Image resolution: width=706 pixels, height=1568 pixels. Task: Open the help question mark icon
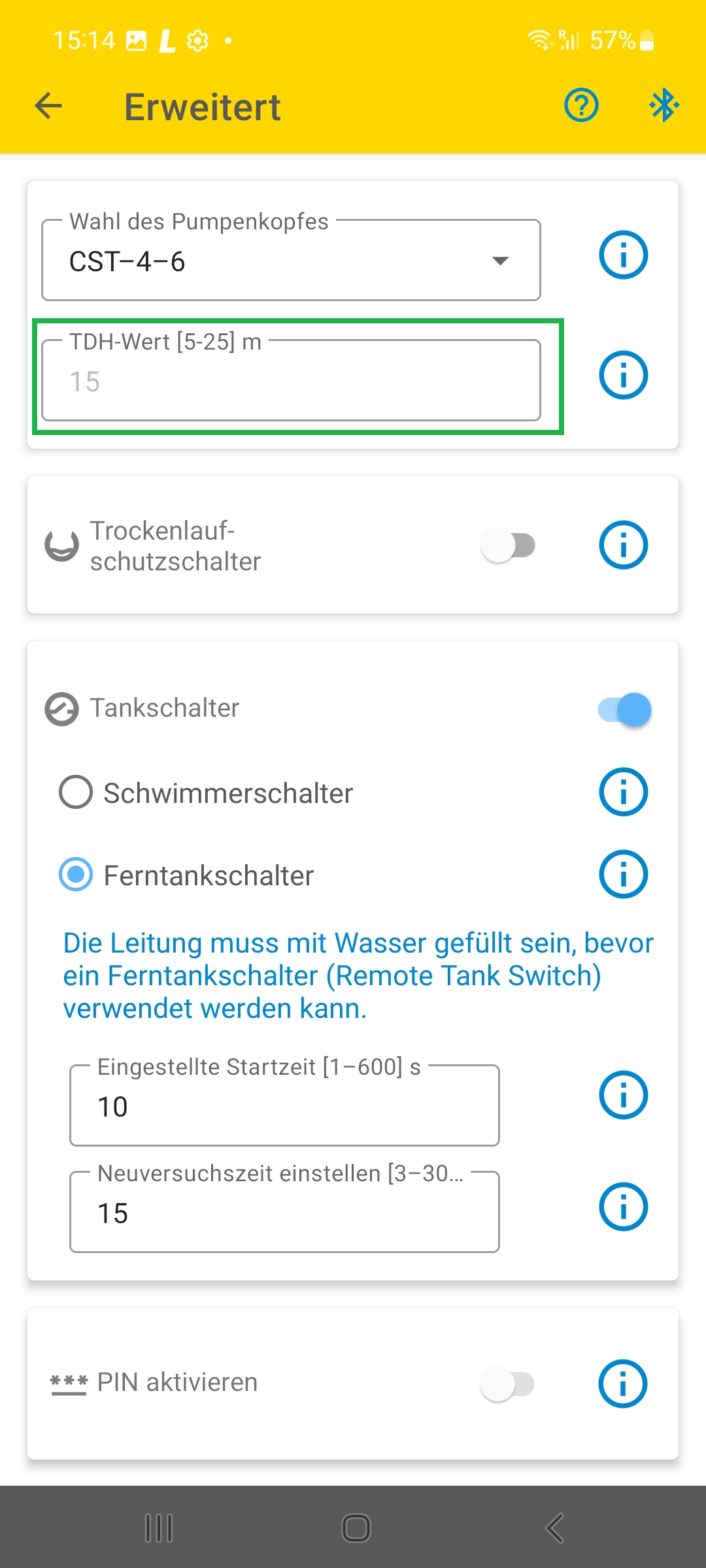click(x=581, y=105)
